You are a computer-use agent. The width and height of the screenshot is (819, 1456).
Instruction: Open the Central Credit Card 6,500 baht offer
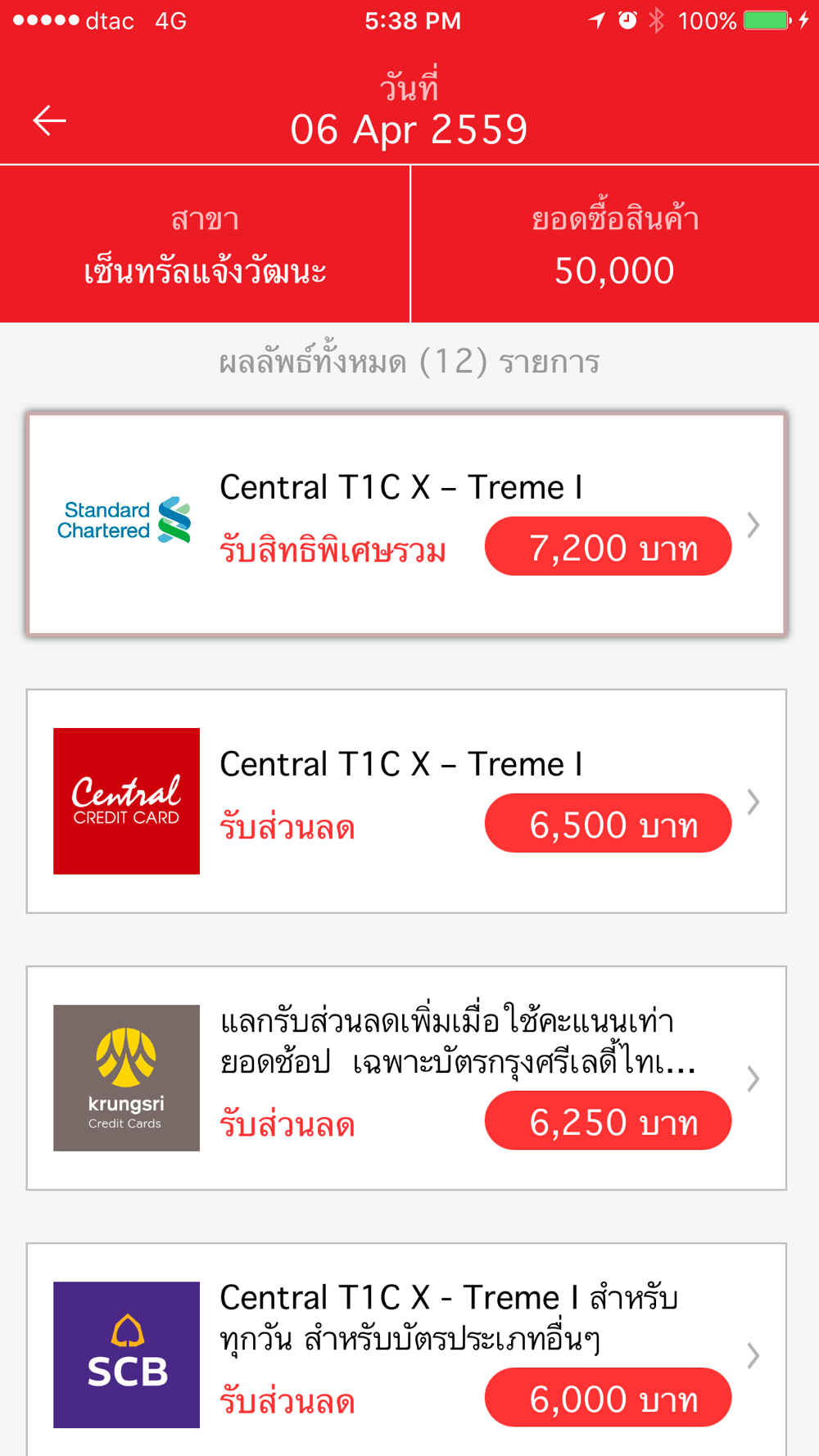pyautogui.click(x=406, y=801)
